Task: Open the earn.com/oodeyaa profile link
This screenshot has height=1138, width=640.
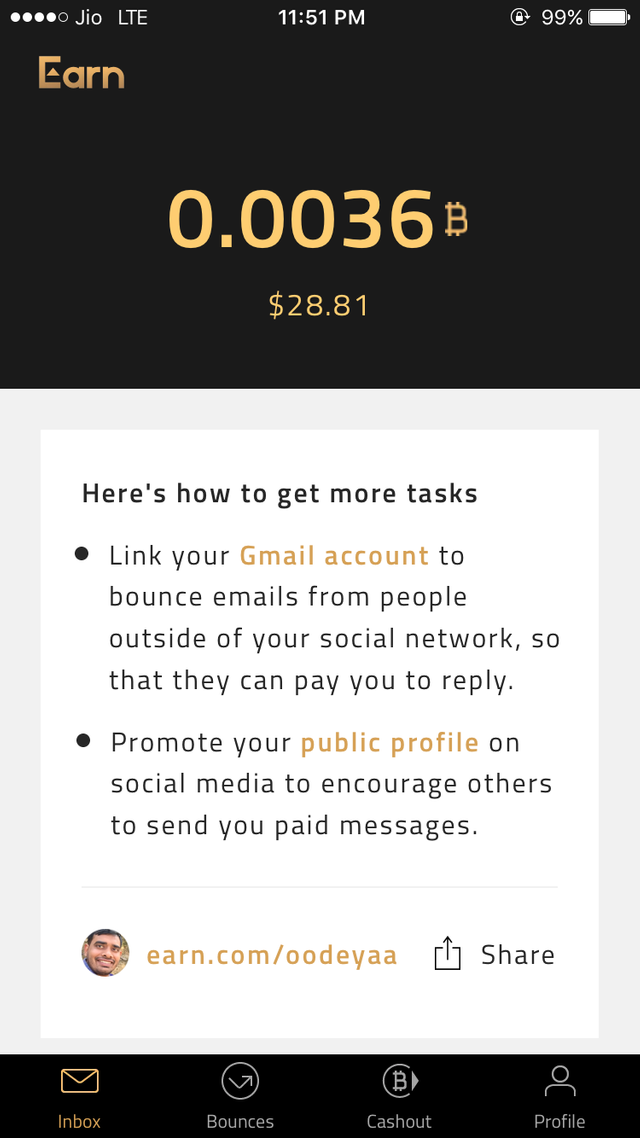Action: [271, 956]
